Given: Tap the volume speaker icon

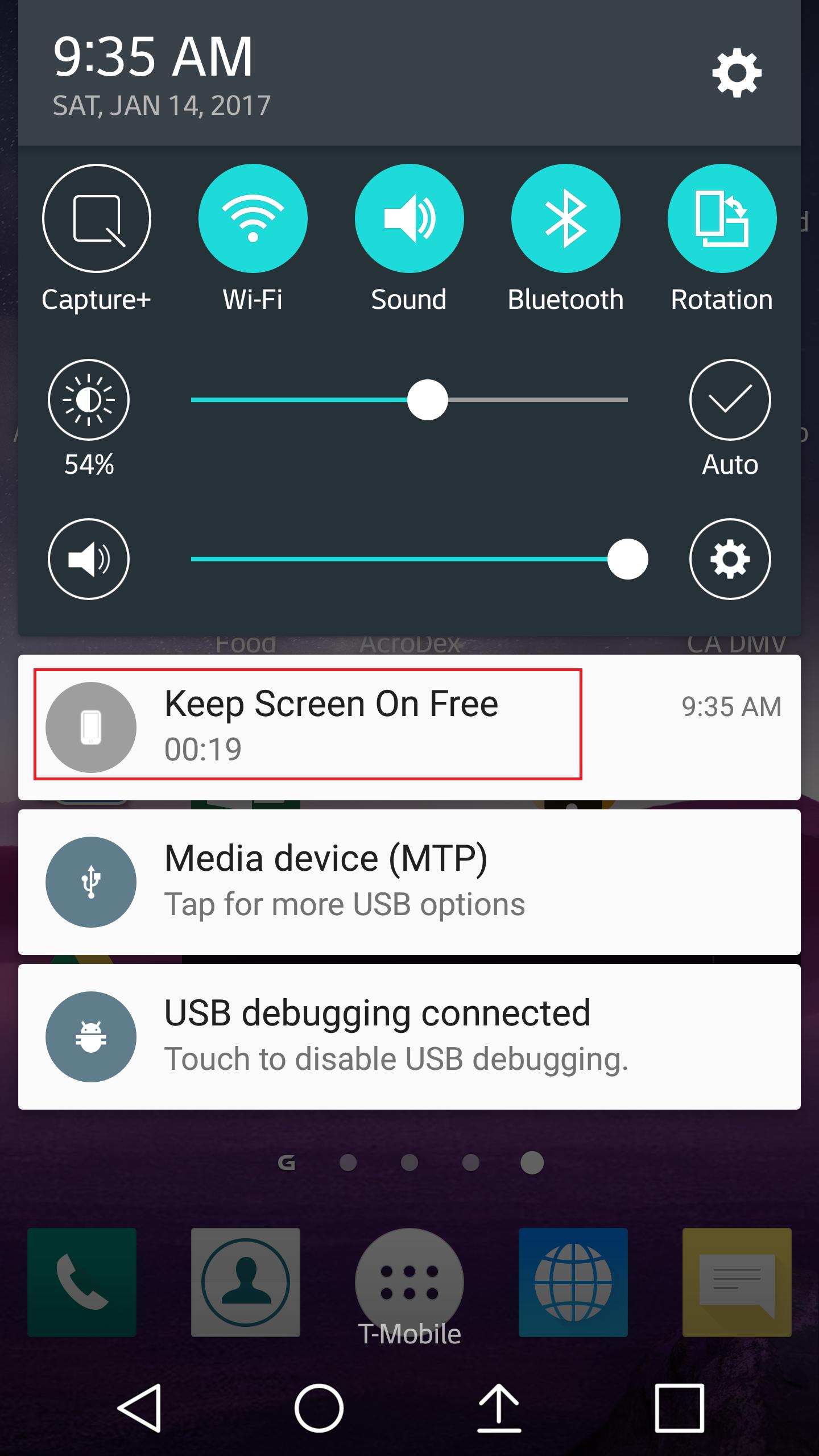Looking at the screenshot, I should pos(89,559).
